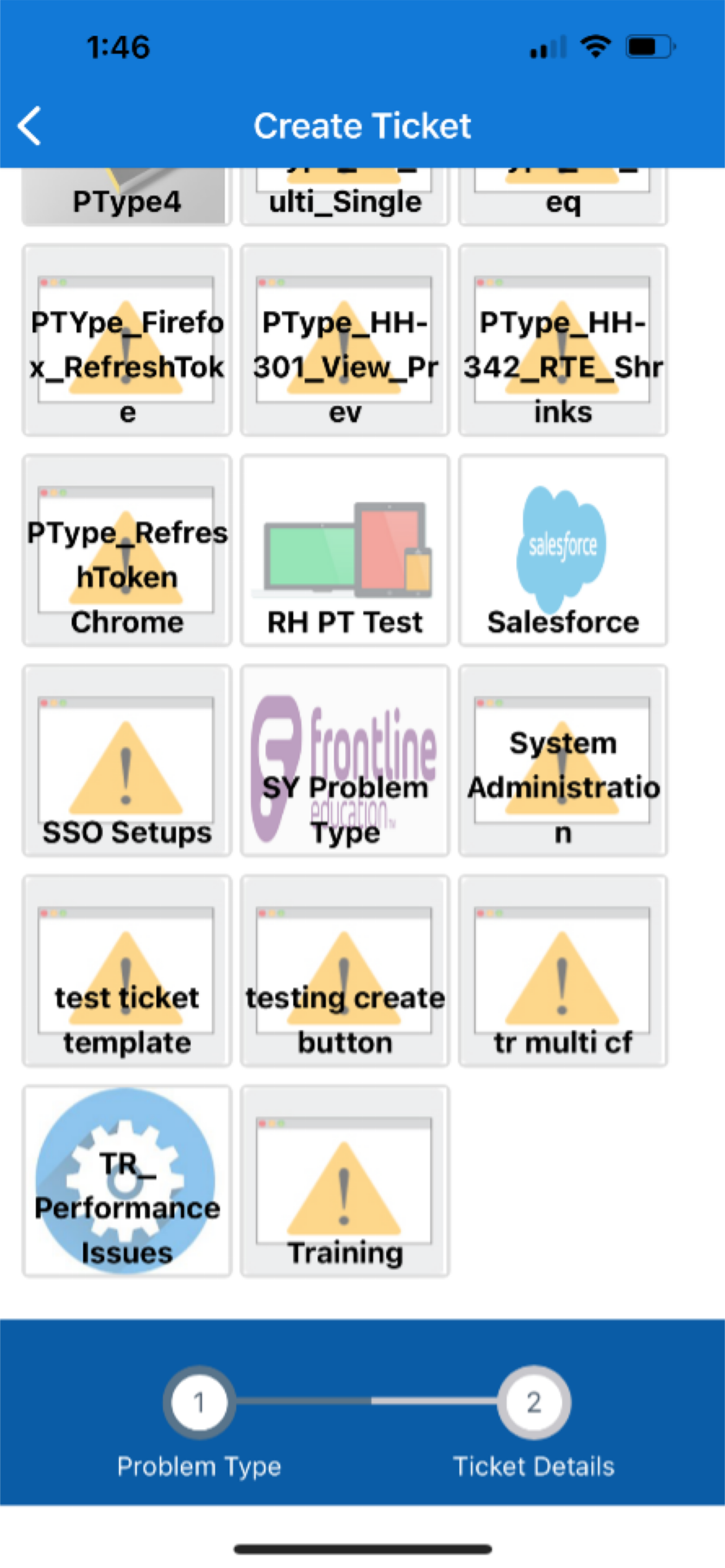Open the SSO Setups tile
Viewport: 725px width, 1568px height.
point(127,761)
